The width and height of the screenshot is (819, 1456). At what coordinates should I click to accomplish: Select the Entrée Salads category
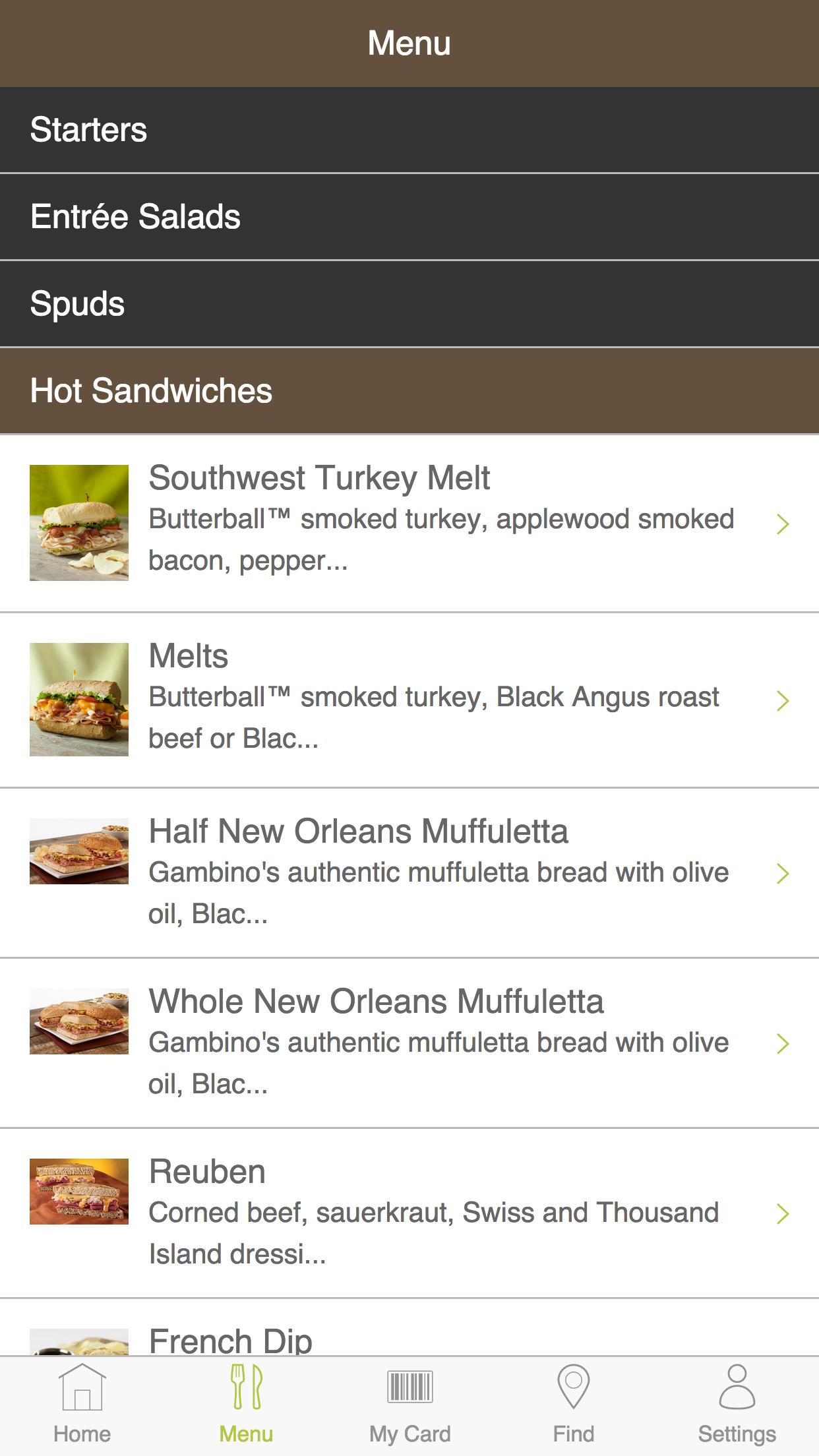click(x=409, y=216)
